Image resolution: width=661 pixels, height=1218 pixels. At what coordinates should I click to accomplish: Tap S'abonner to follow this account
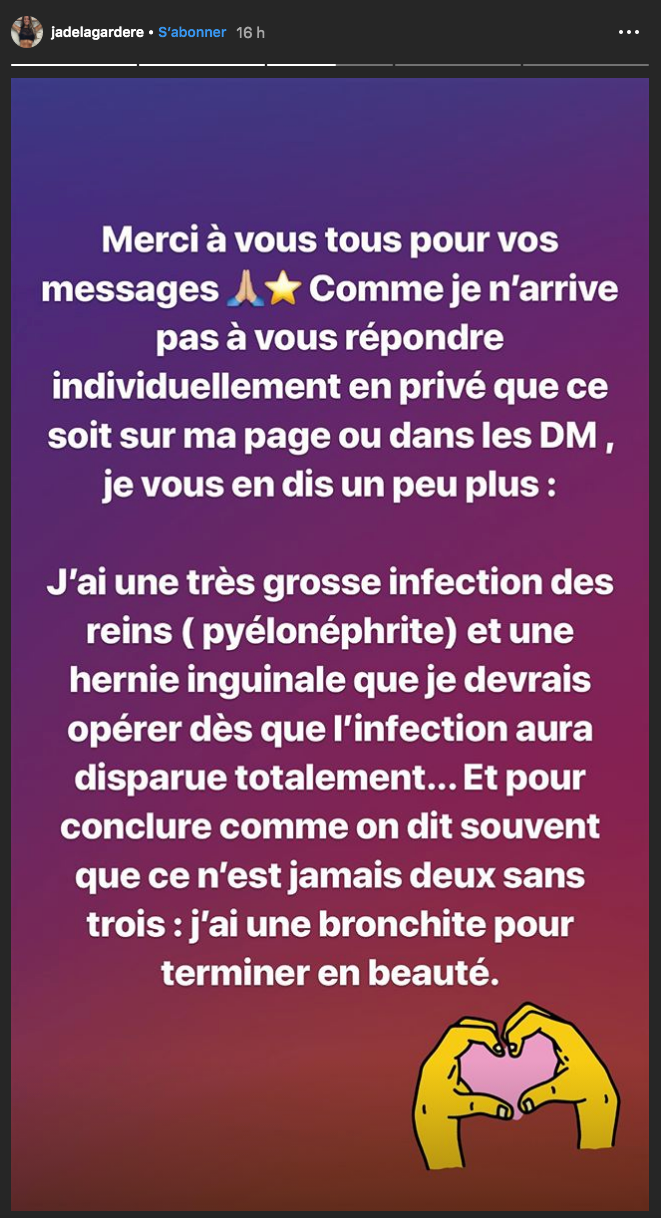[192, 32]
